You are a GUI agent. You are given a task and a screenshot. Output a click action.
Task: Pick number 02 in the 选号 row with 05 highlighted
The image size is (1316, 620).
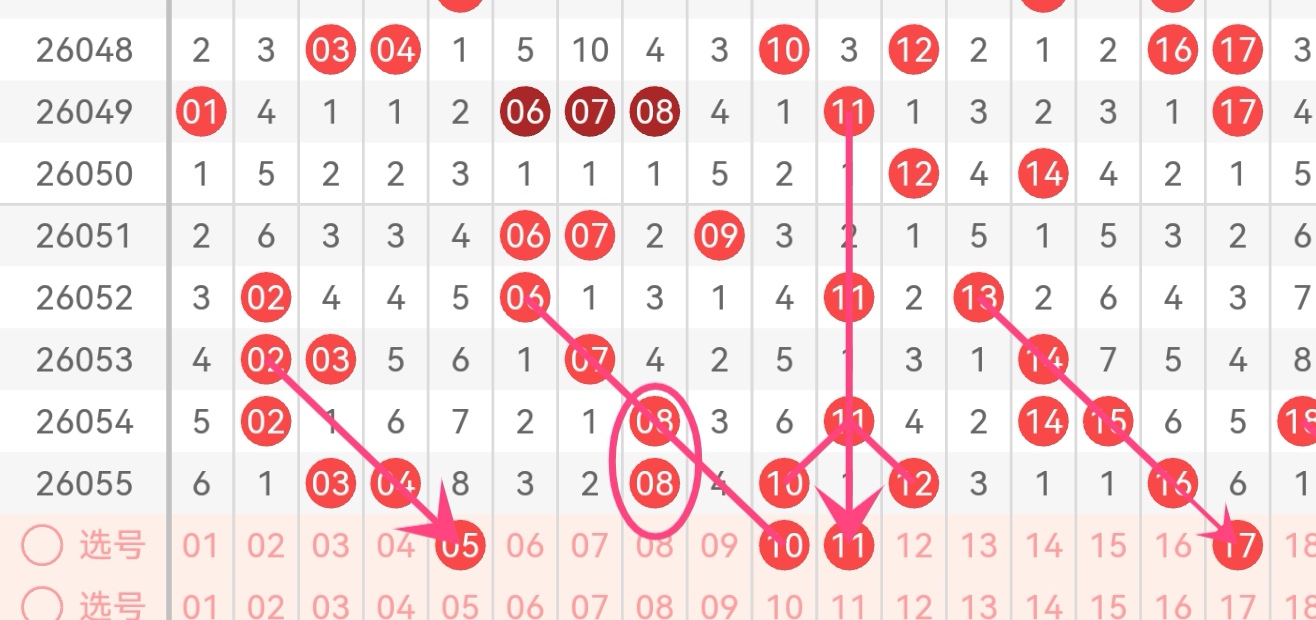tap(266, 546)
